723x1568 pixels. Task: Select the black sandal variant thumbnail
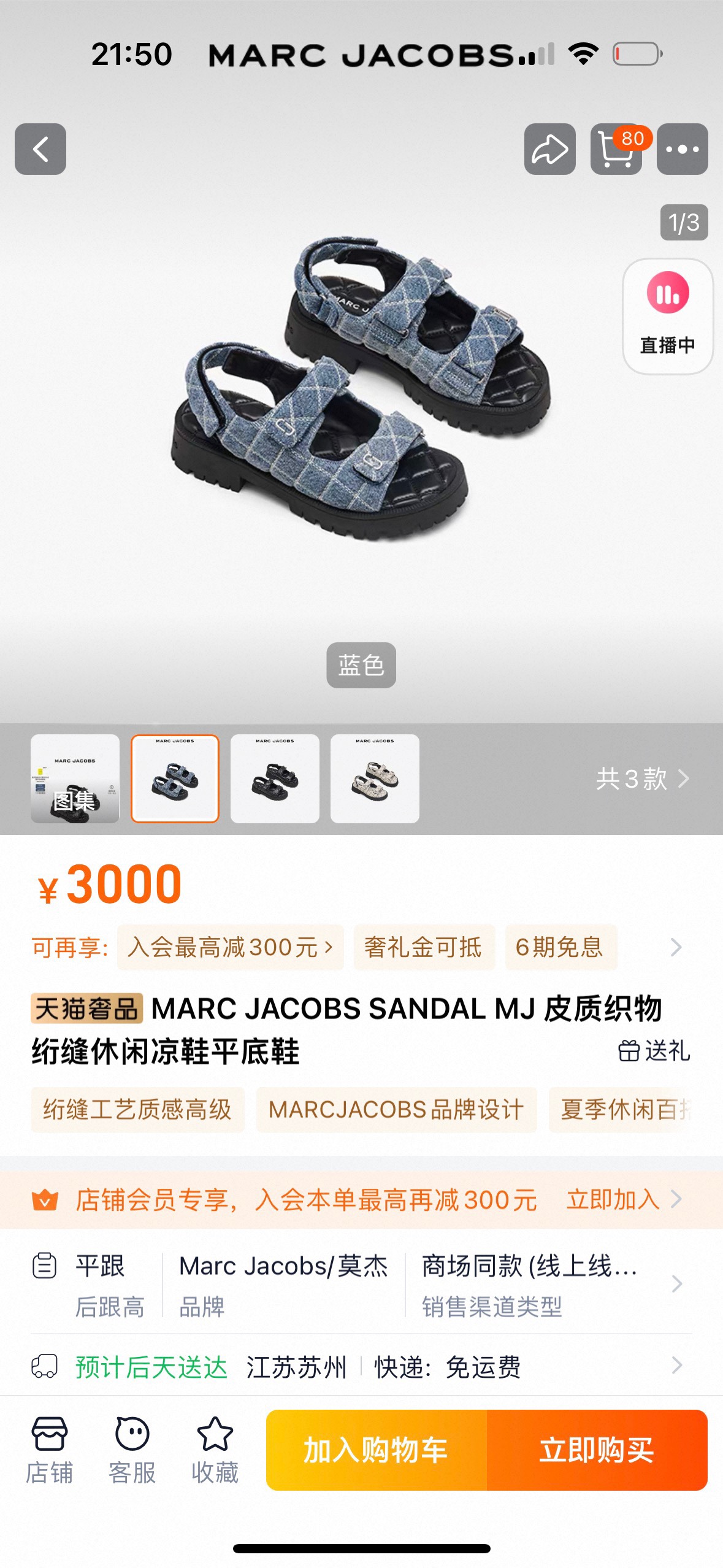275,778
